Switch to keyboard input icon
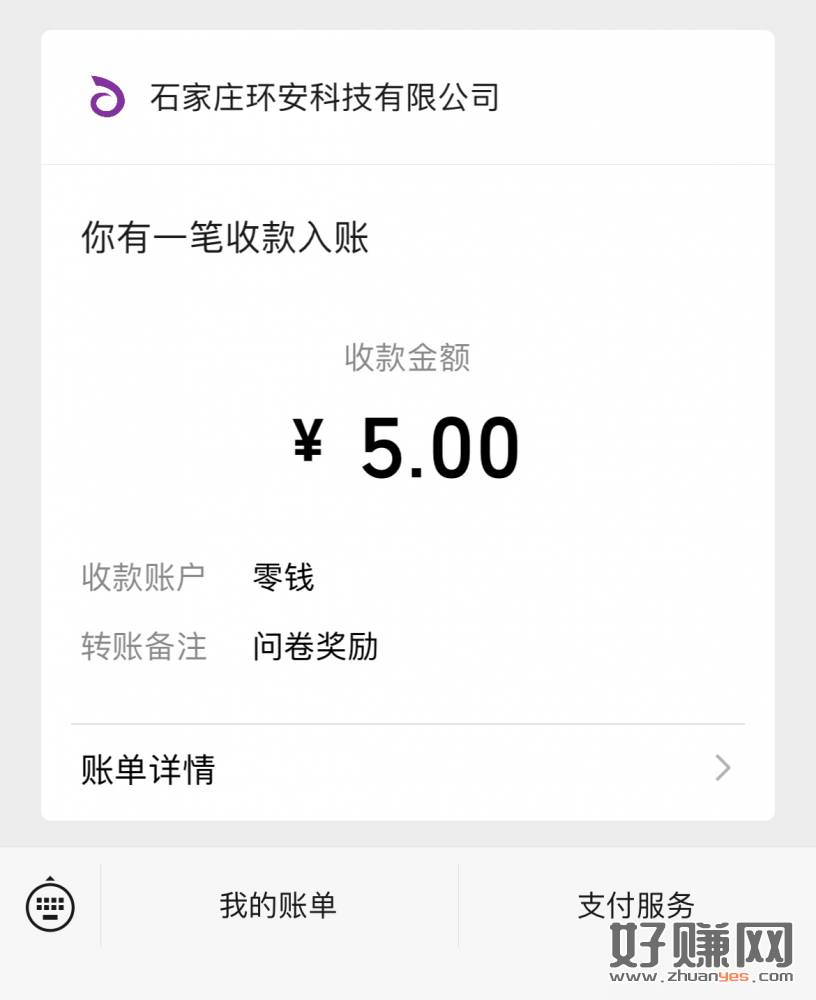This screenshot has height=1000, width=816. coord(50,906)
